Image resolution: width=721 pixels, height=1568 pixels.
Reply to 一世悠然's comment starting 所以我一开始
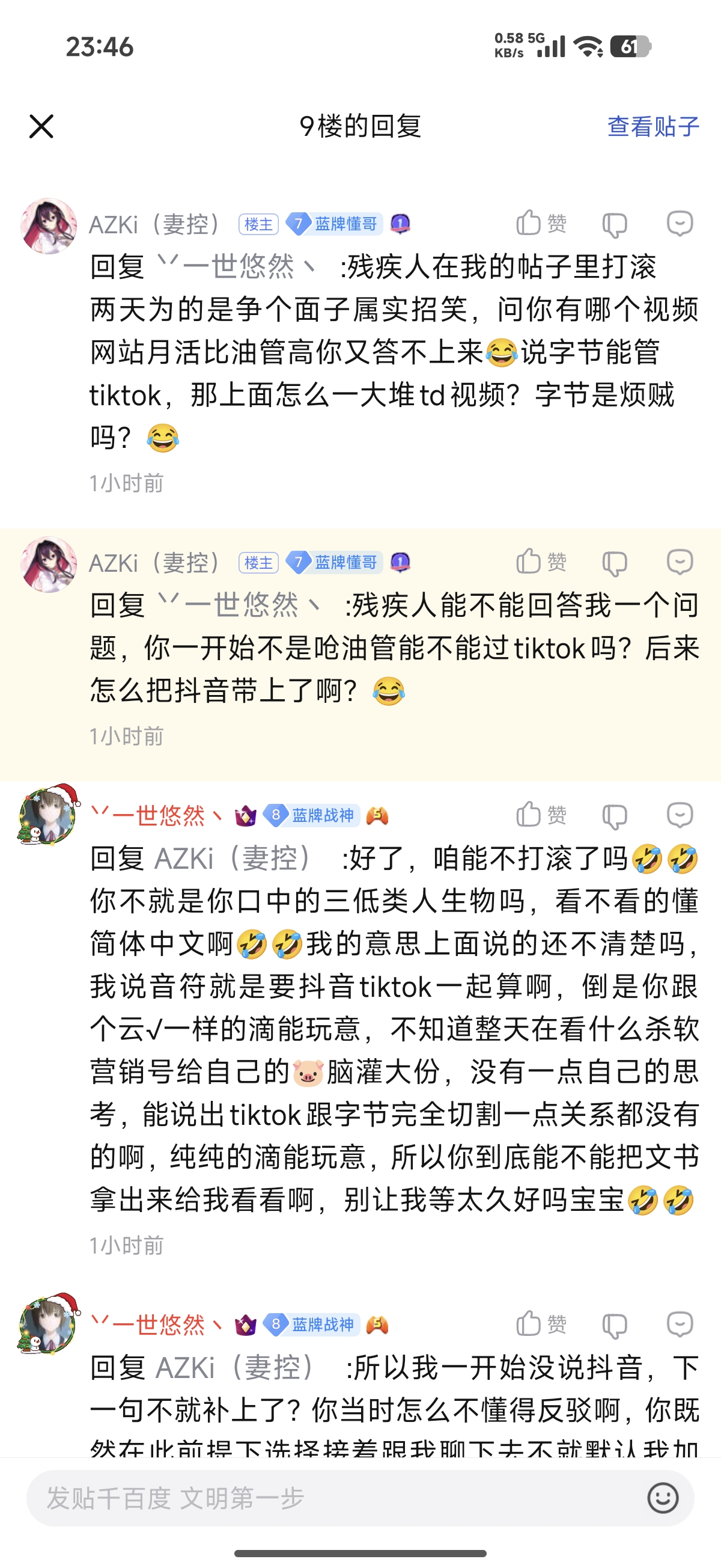680,1324
